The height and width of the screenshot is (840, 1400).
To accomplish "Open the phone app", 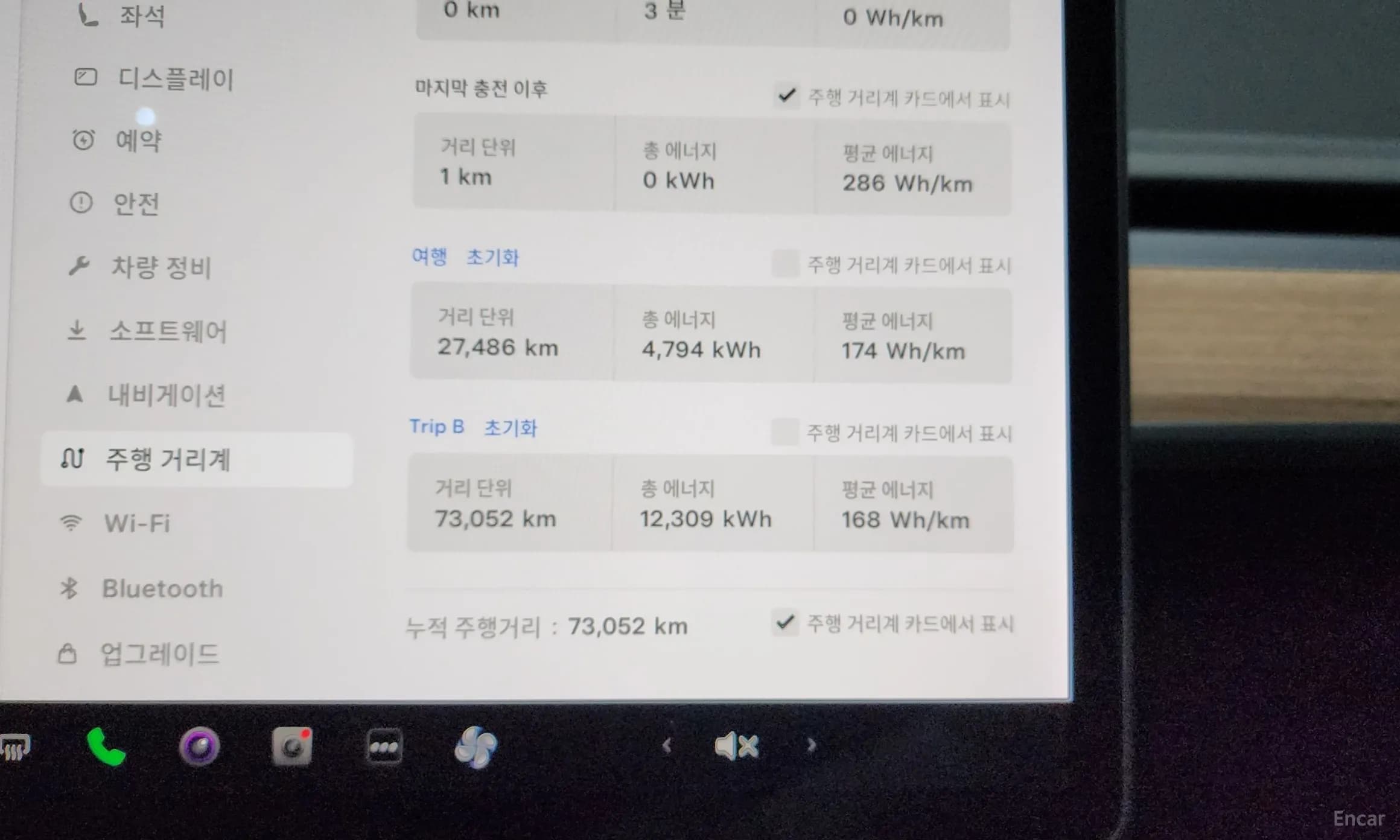I will click(106, 747).
